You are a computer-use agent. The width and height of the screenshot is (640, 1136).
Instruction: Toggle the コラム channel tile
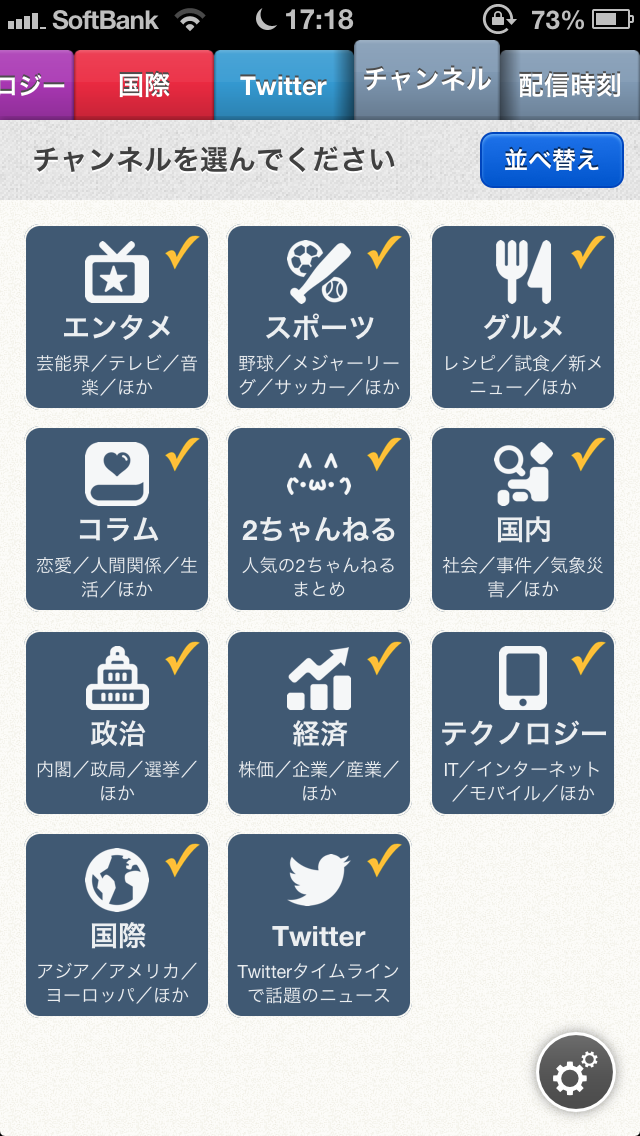pyautogui.click(x=117, y=519)
